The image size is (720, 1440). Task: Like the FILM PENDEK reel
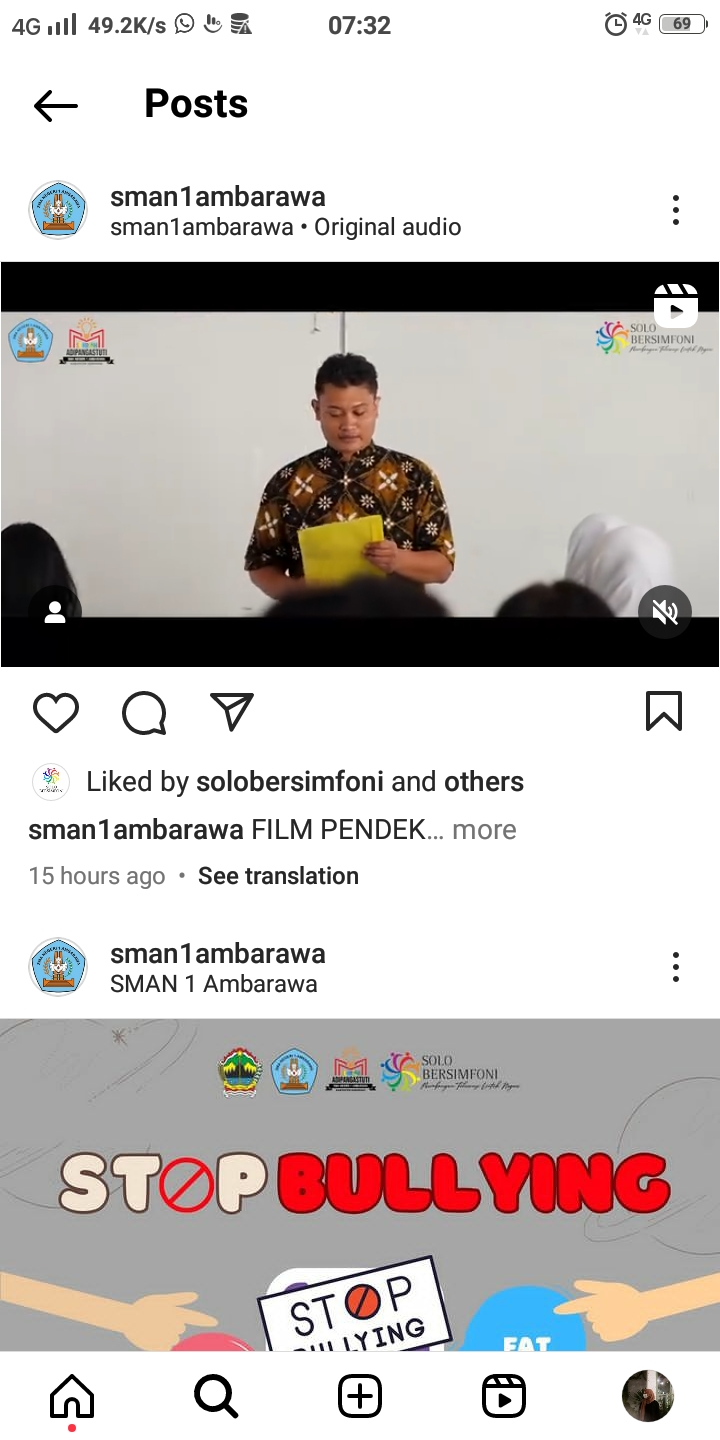(x=56, y=713)
